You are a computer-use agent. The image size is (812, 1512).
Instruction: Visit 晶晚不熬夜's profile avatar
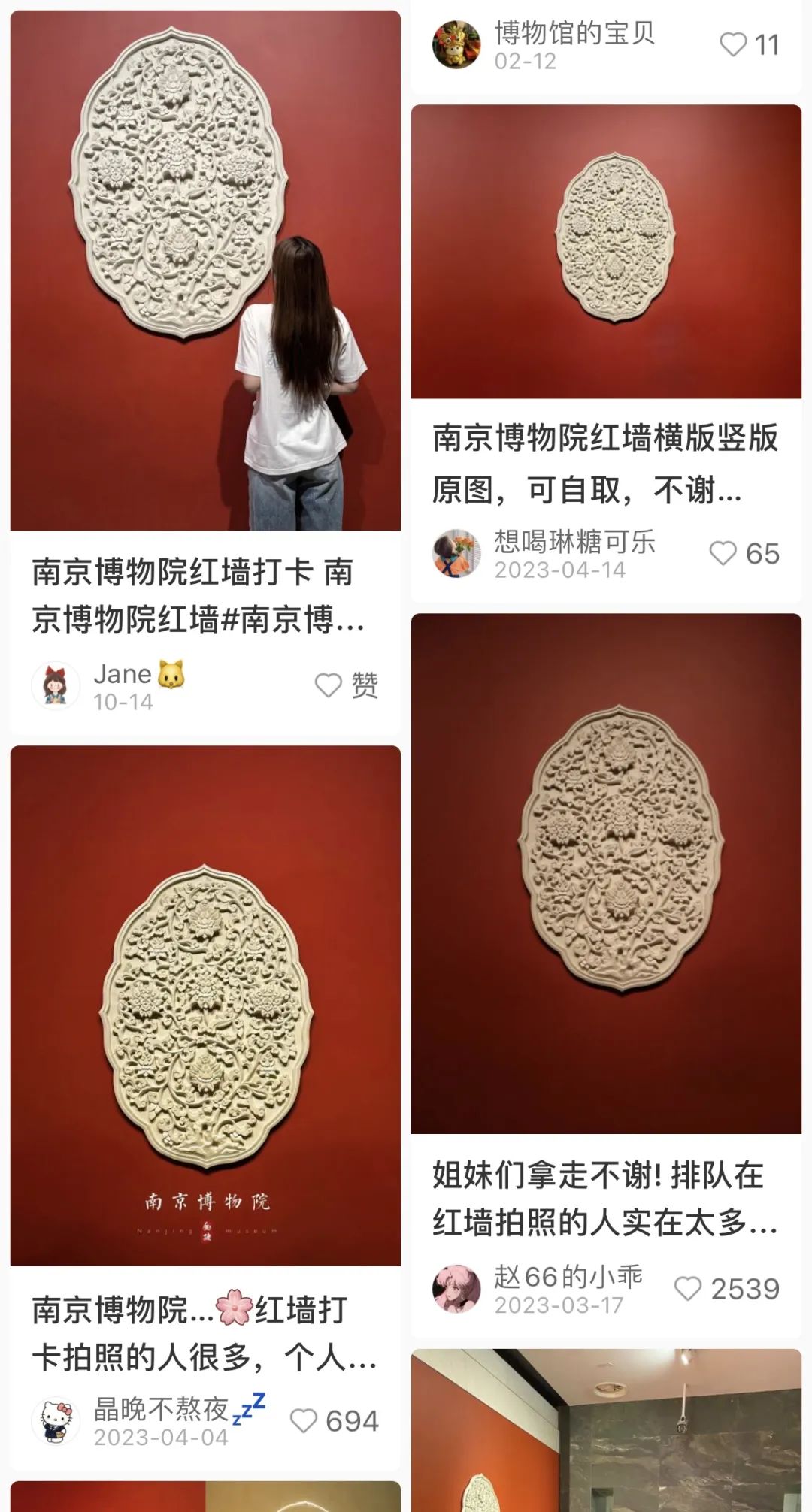(56, 1421)
